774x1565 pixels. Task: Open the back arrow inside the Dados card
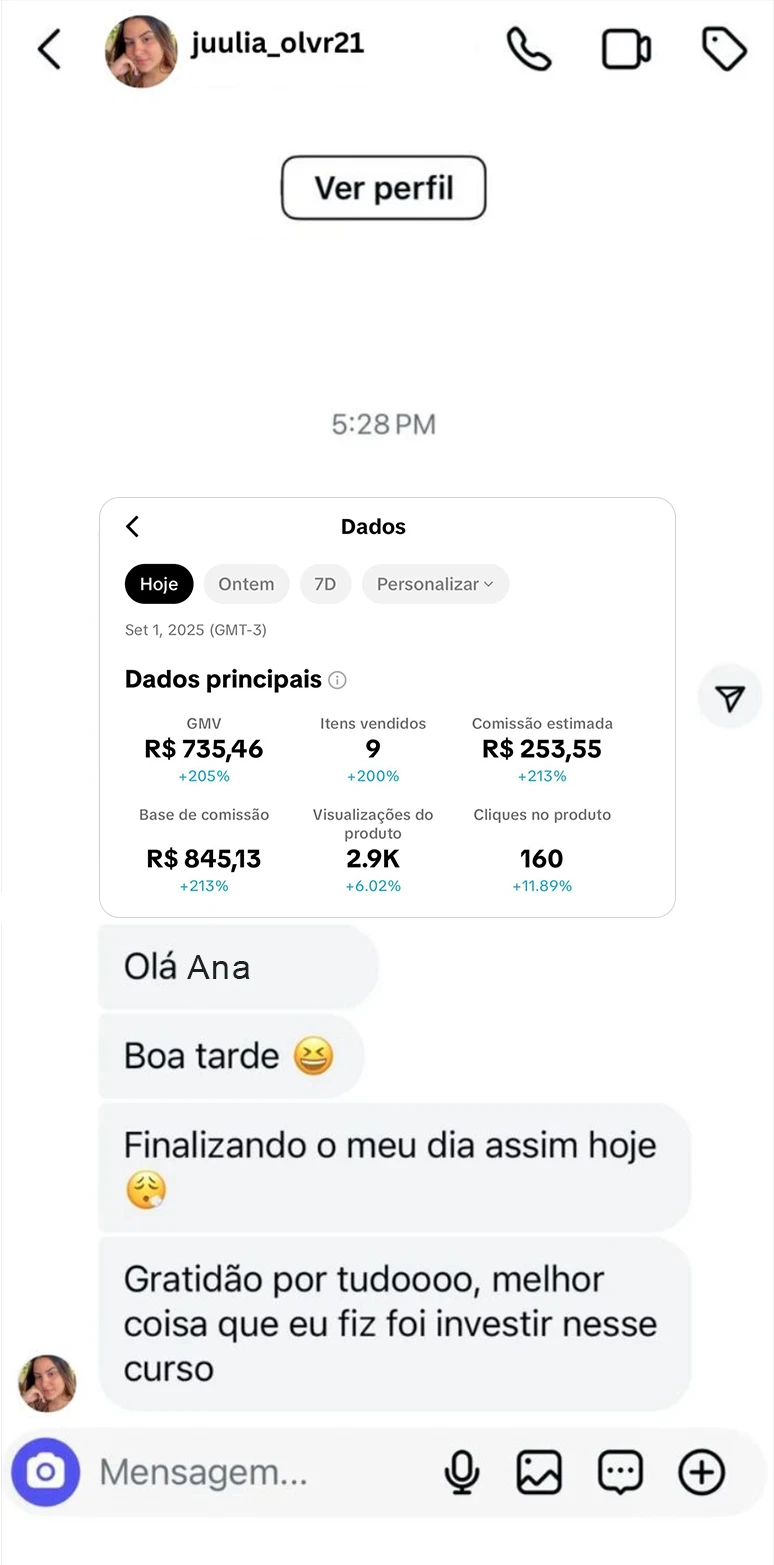[x=132, y=526]
